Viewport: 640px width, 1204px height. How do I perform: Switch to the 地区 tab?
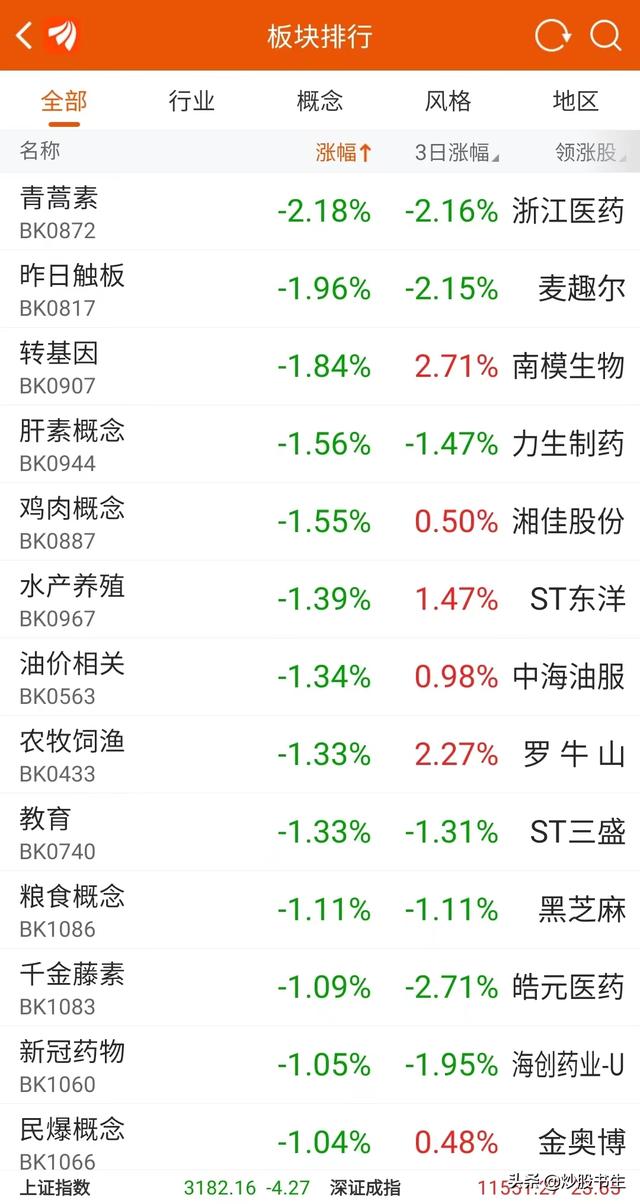(x=575, y=101)
